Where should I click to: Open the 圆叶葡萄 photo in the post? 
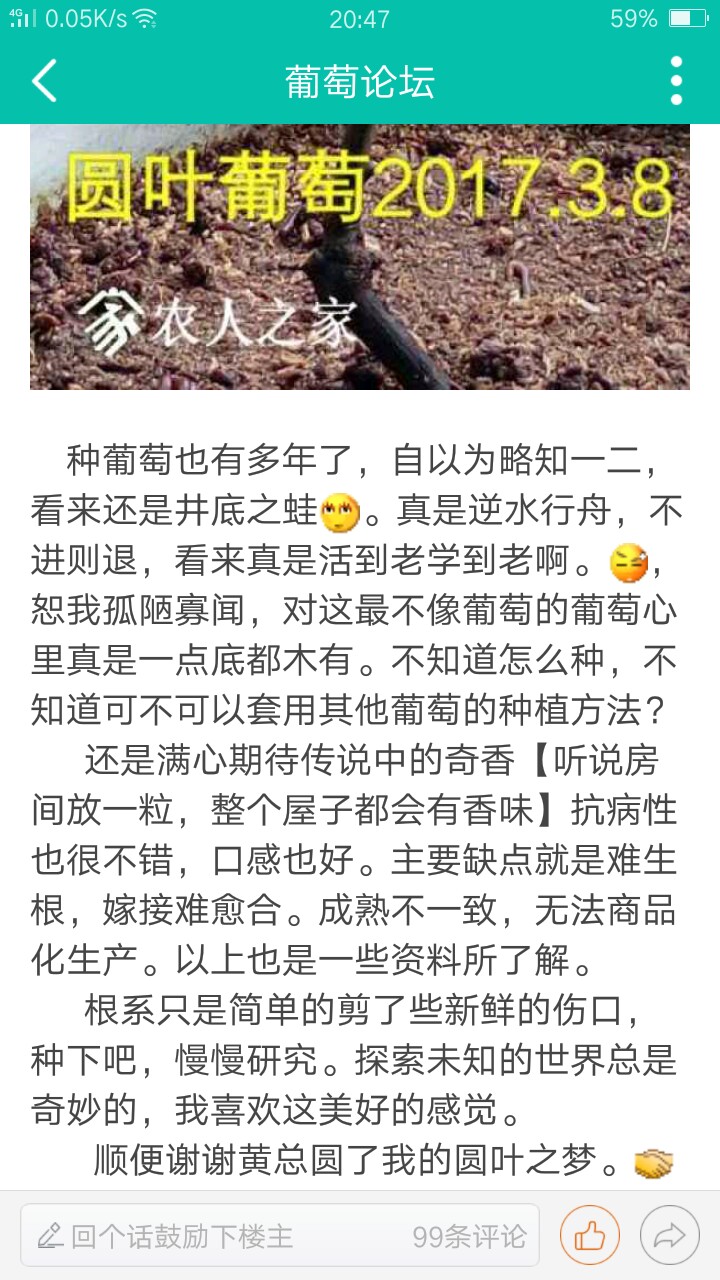[x=360, y=256]
